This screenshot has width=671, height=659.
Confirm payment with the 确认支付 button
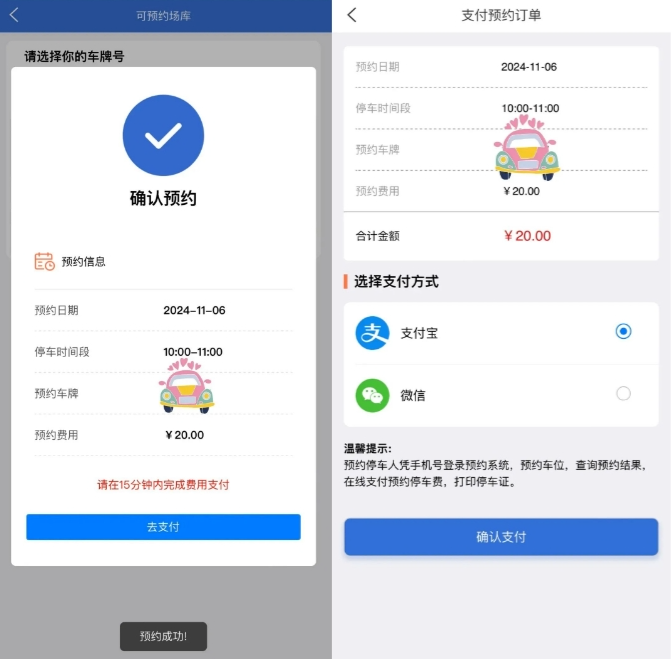[x=501, y=537]
